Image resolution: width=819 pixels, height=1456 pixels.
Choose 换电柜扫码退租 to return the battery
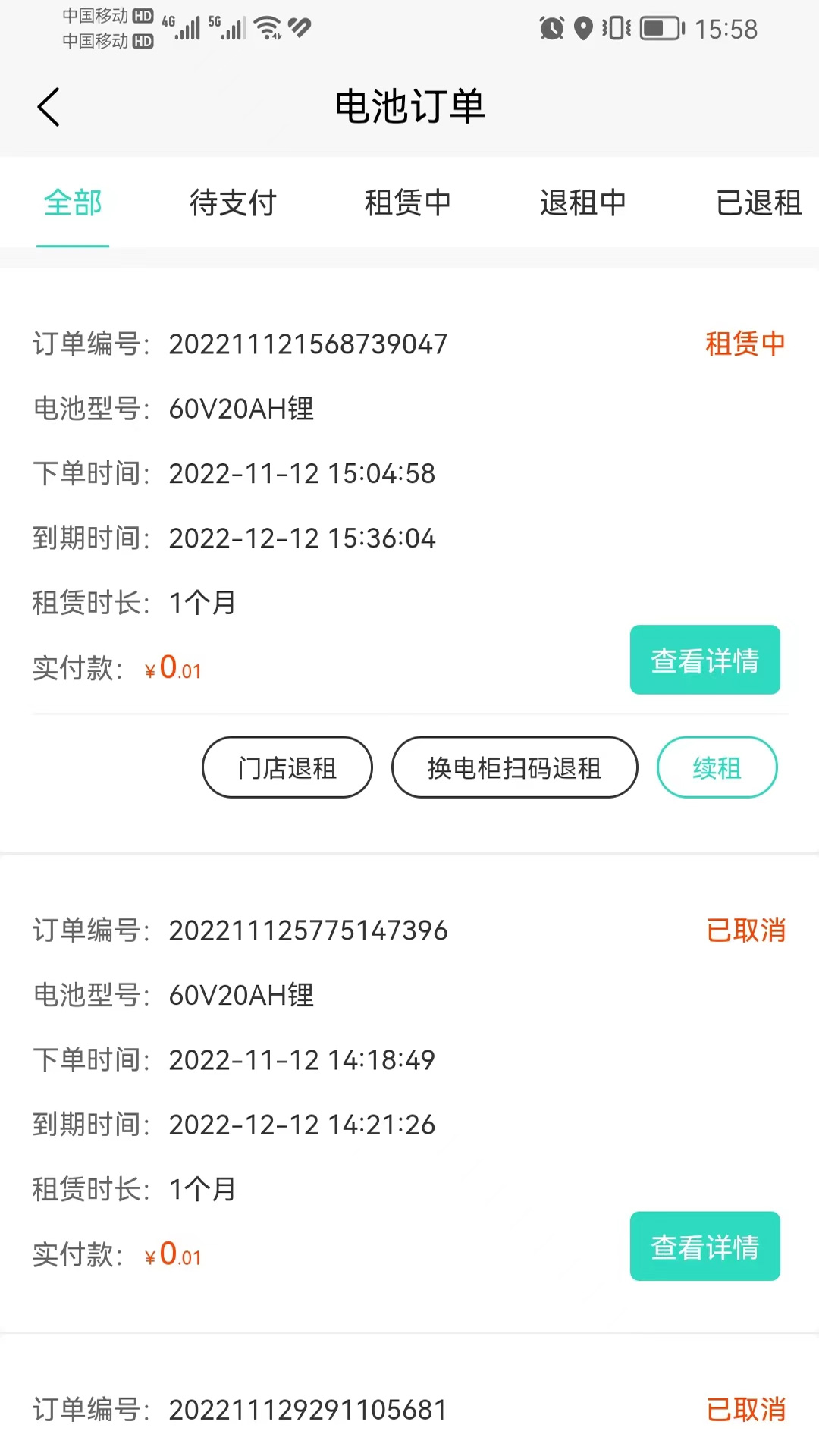[514, 767]
